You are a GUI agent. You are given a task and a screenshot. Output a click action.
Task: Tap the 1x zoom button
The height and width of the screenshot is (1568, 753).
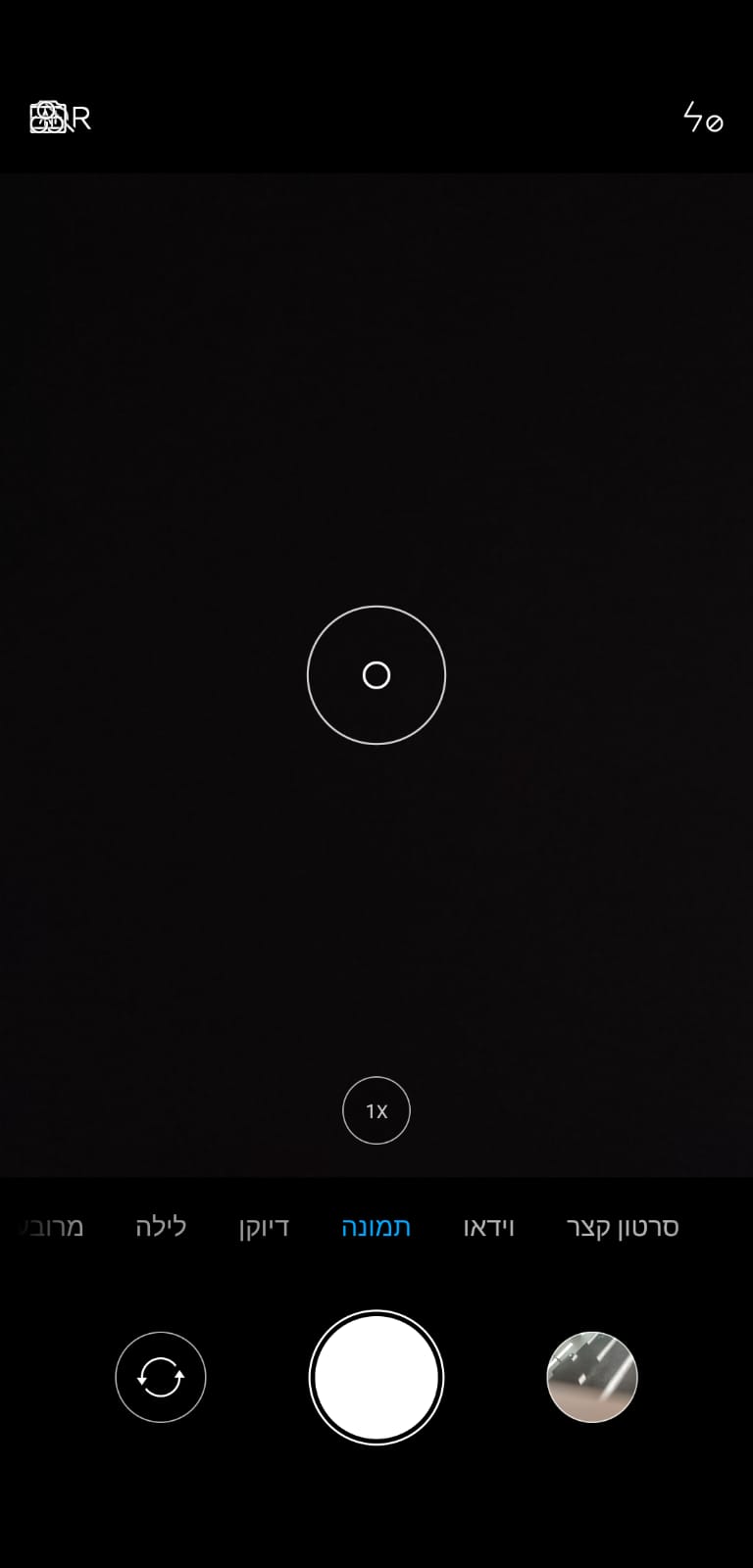pos(376,1110)
